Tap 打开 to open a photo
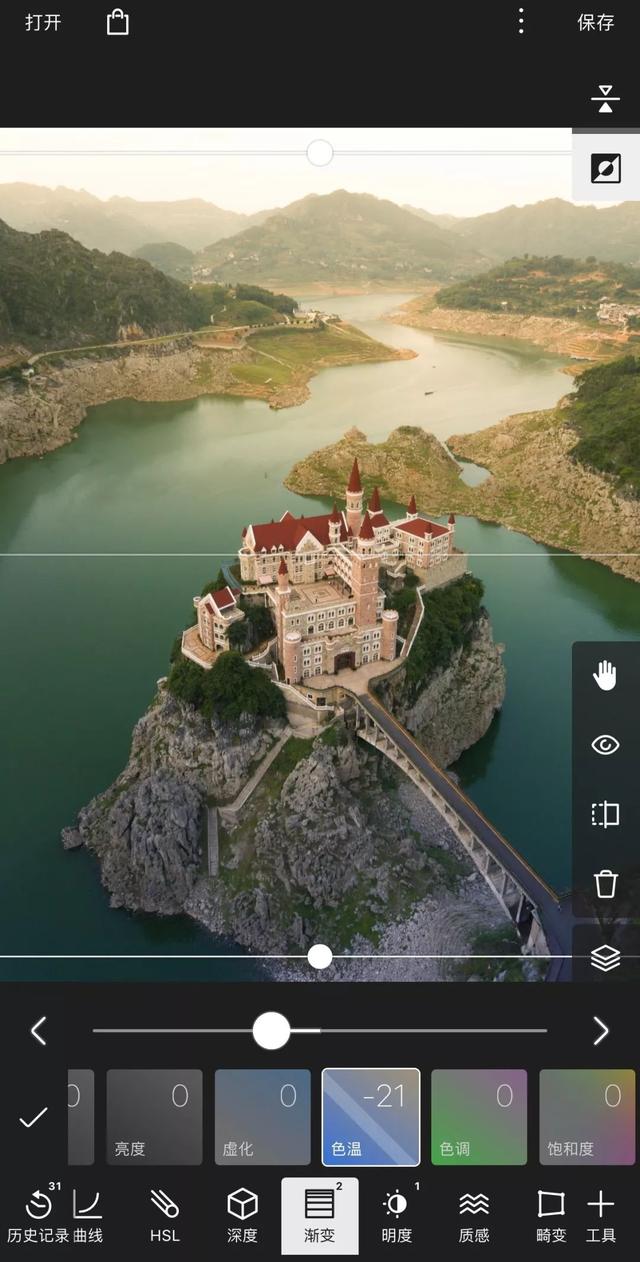640x1262 pixels. [43, 22]
